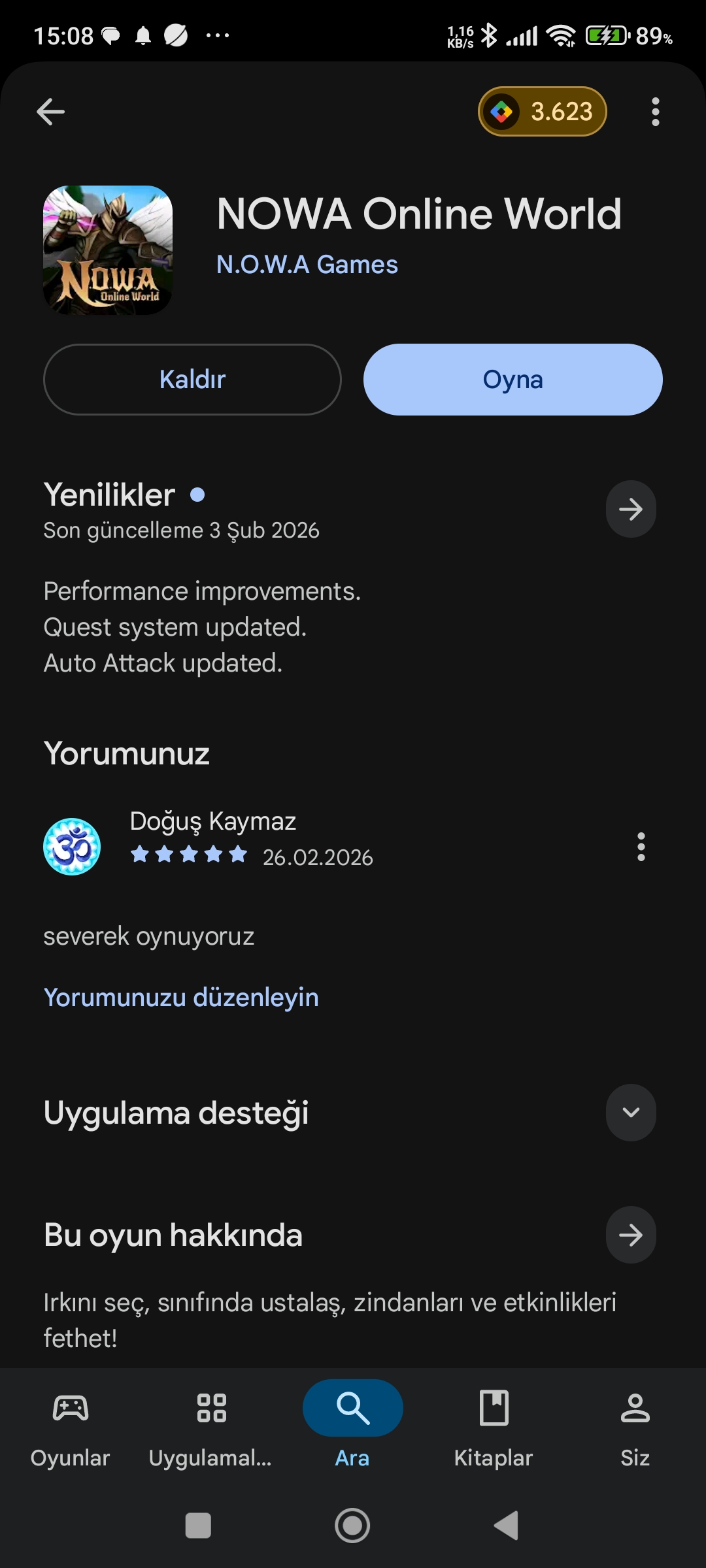Open the overflow menu in the top bar
The width and height of the screenshot is (706, 1568).
tap(655, 112)
